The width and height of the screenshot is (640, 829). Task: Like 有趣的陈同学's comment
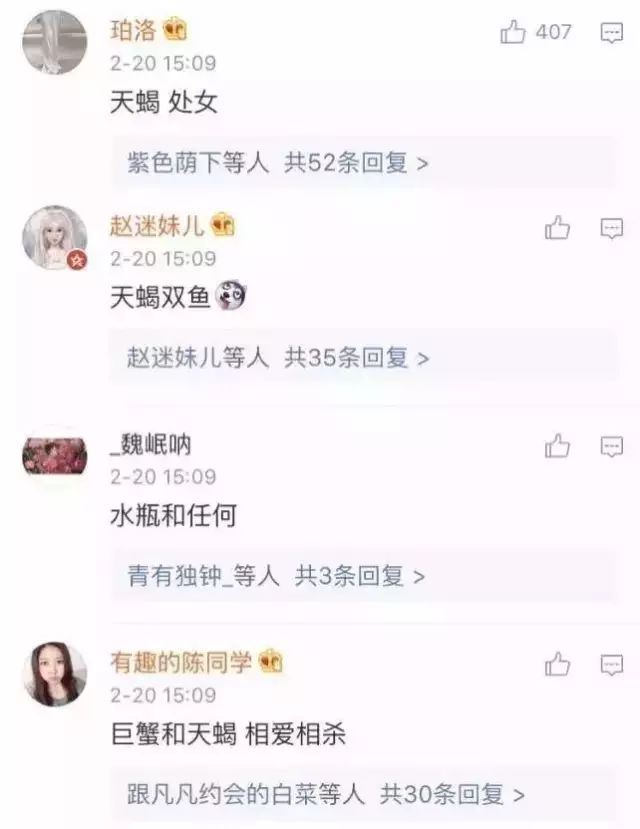tap(557, 664)
